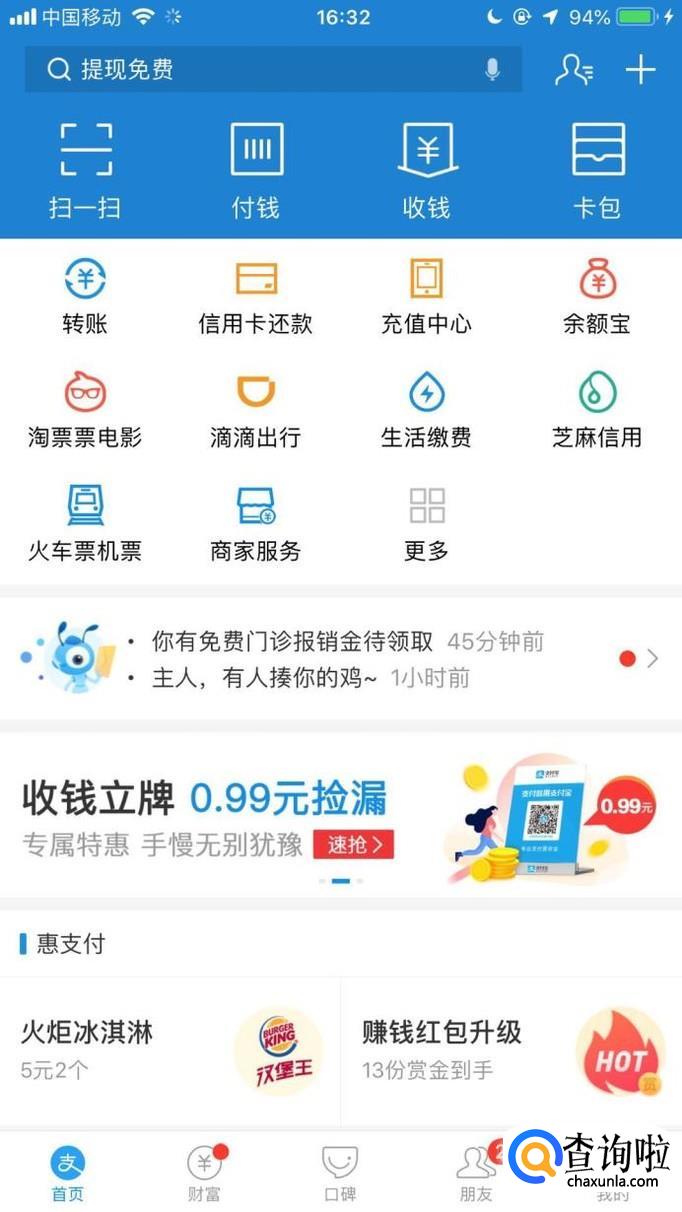682x1212 pixels.
Task: Open 余额宝
Action: pyautogui.click(x=598, y=296)
